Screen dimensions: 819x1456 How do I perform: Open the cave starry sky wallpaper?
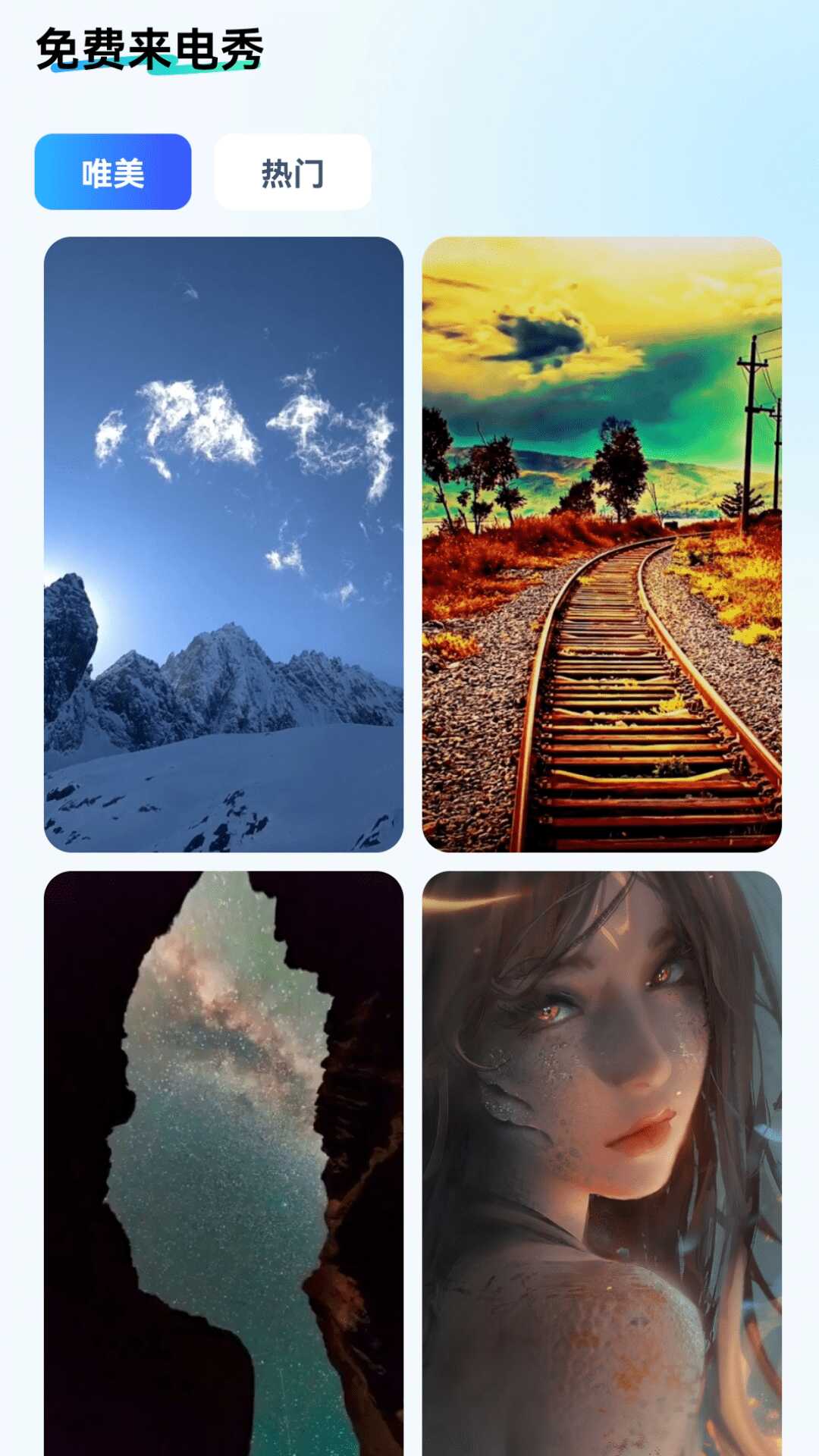tap(224, 1160)
